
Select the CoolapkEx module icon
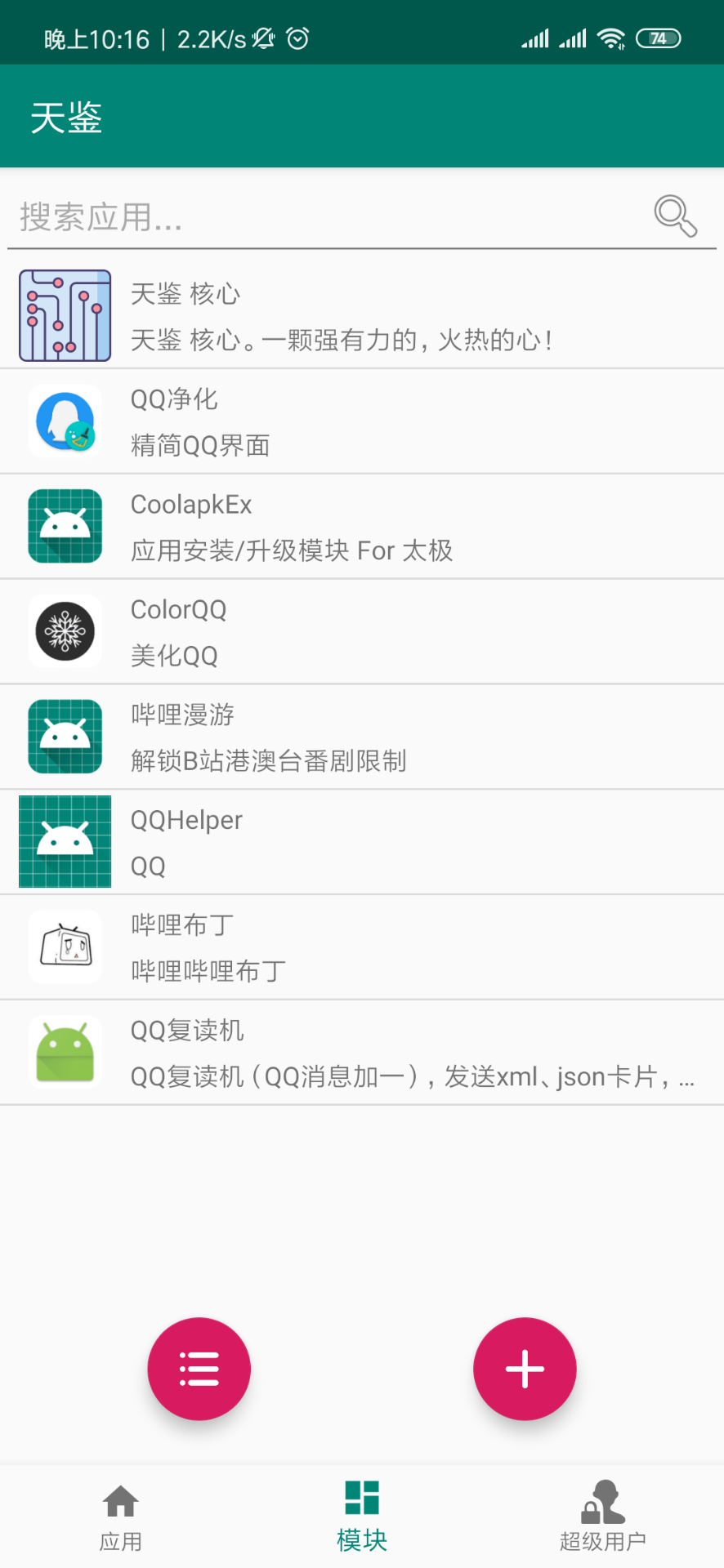point(65,526)
